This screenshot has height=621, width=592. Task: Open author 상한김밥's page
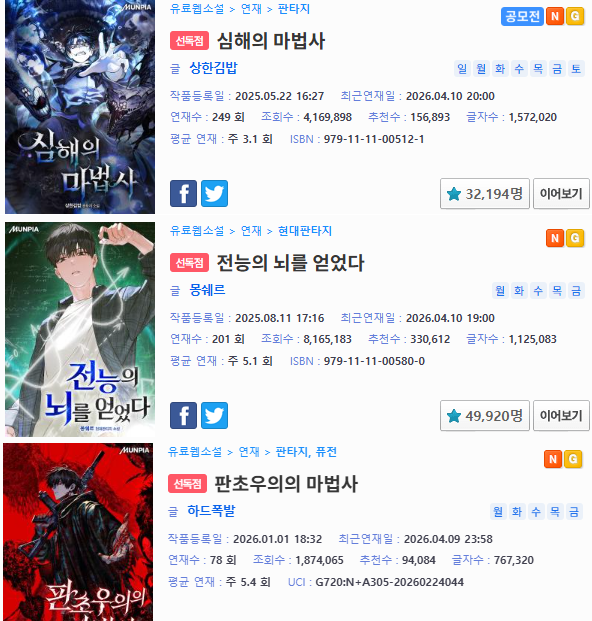213,68
